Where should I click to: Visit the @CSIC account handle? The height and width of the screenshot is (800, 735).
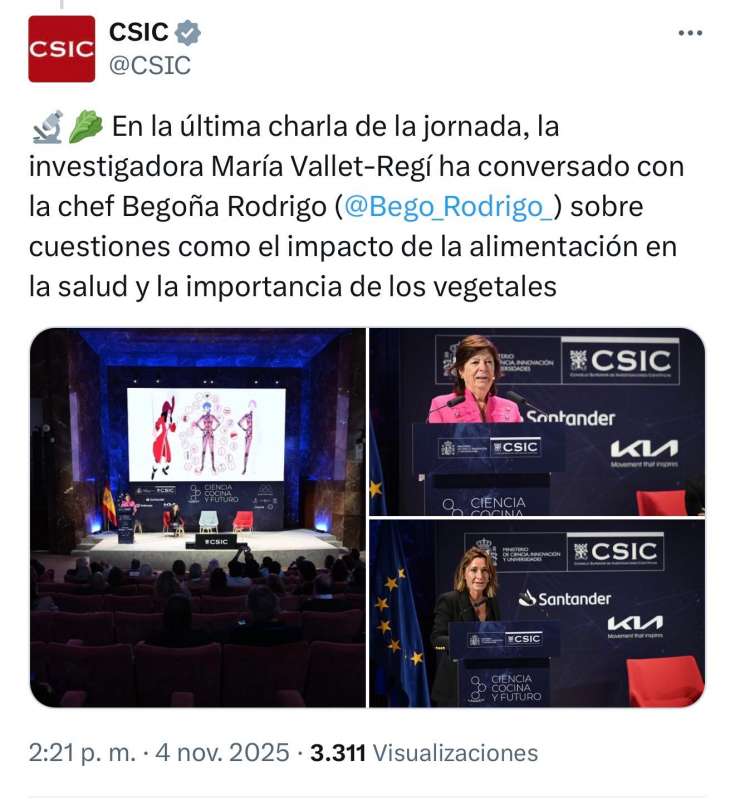point(149,65)
